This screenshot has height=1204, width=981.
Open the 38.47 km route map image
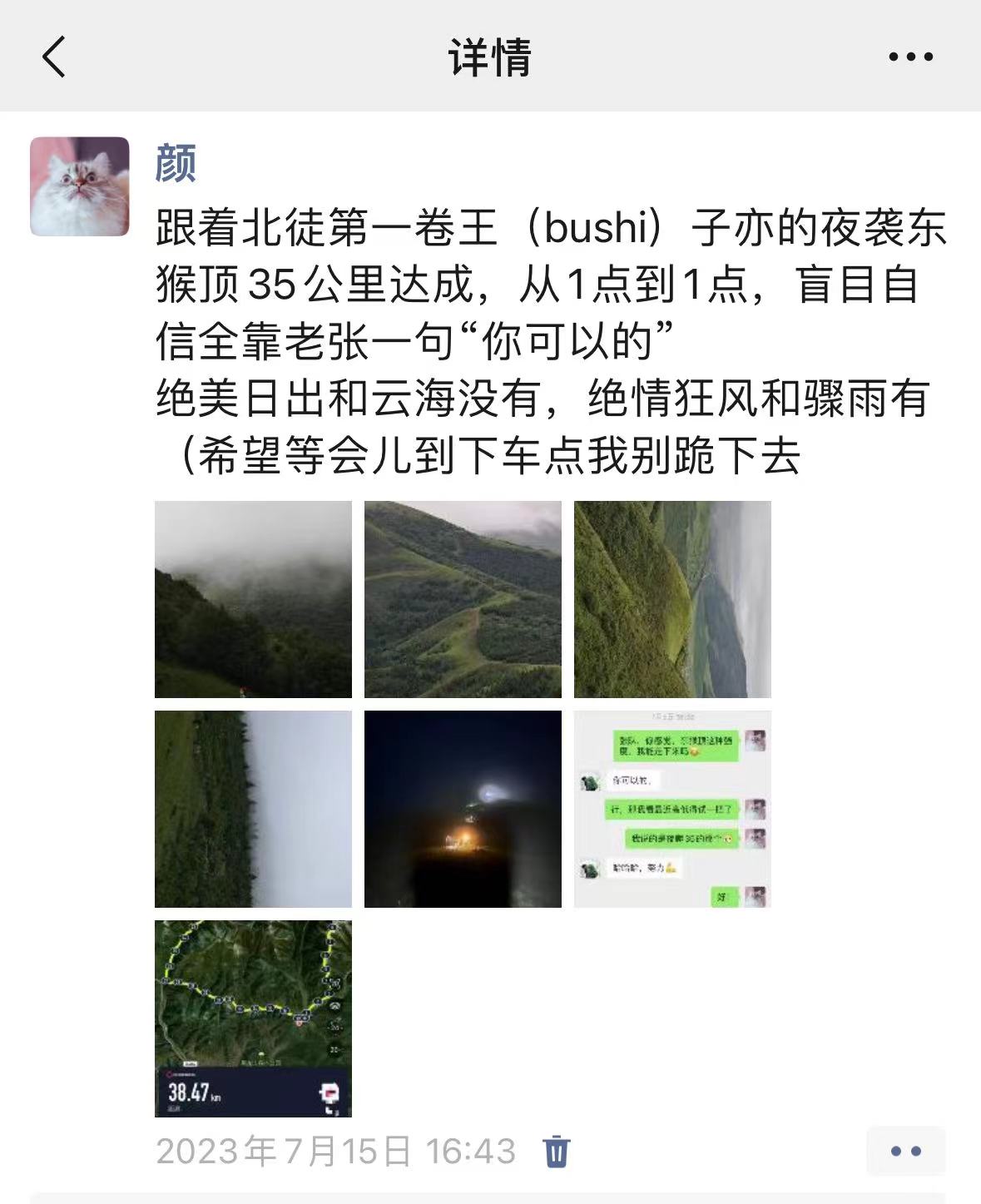[253, 1018]
